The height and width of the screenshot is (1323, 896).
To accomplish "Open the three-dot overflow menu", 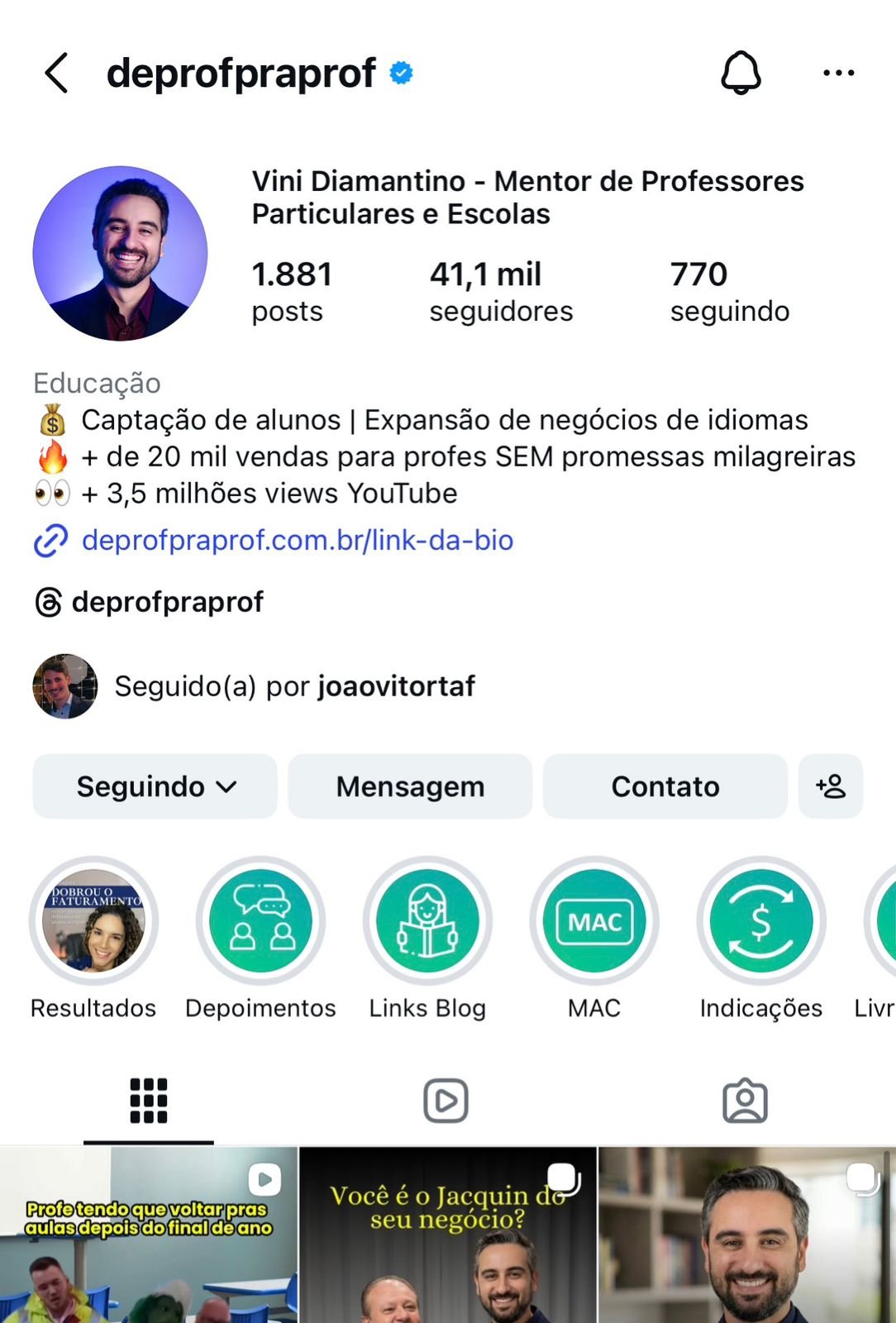I will [x=838, y=73].
